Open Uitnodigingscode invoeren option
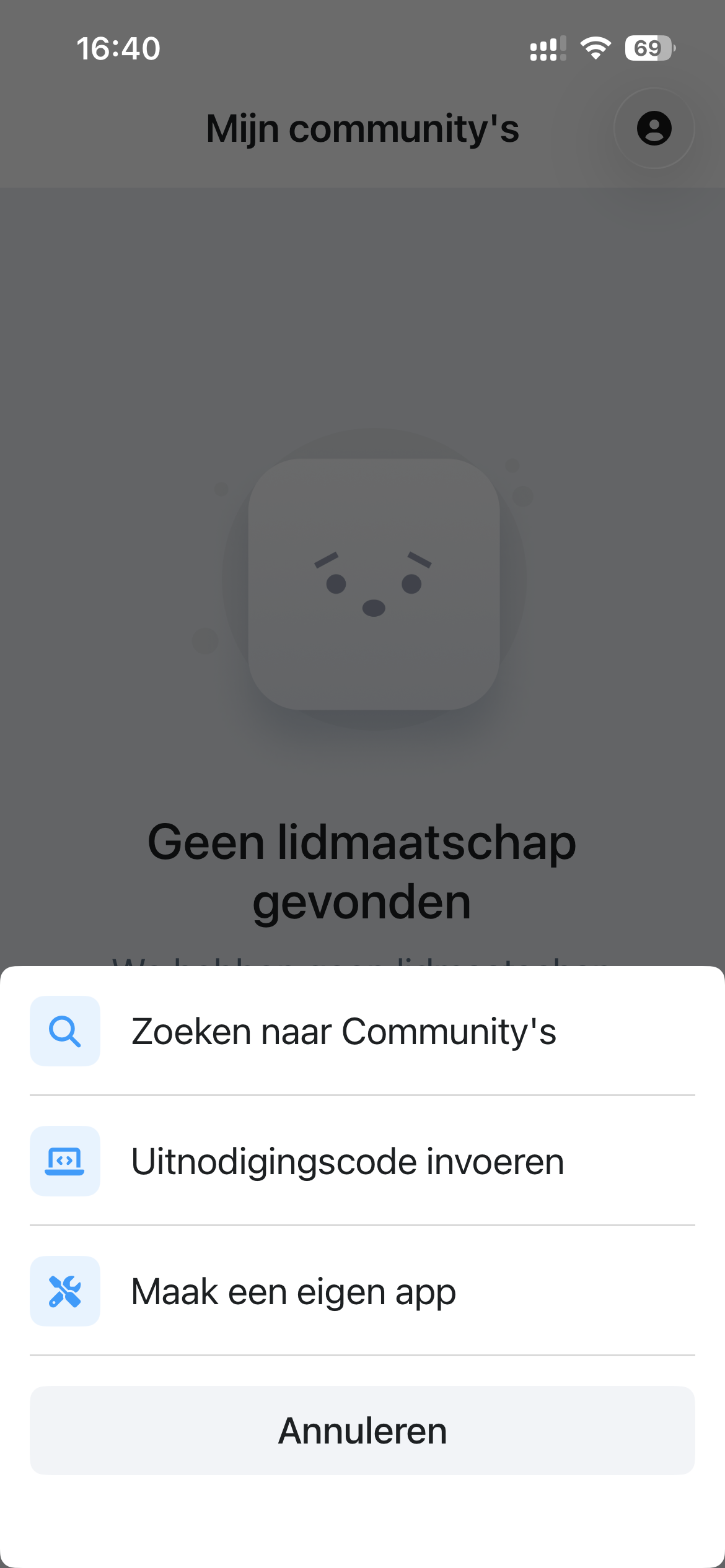This screenshot has height=1568, width=725. point(347,1161)
